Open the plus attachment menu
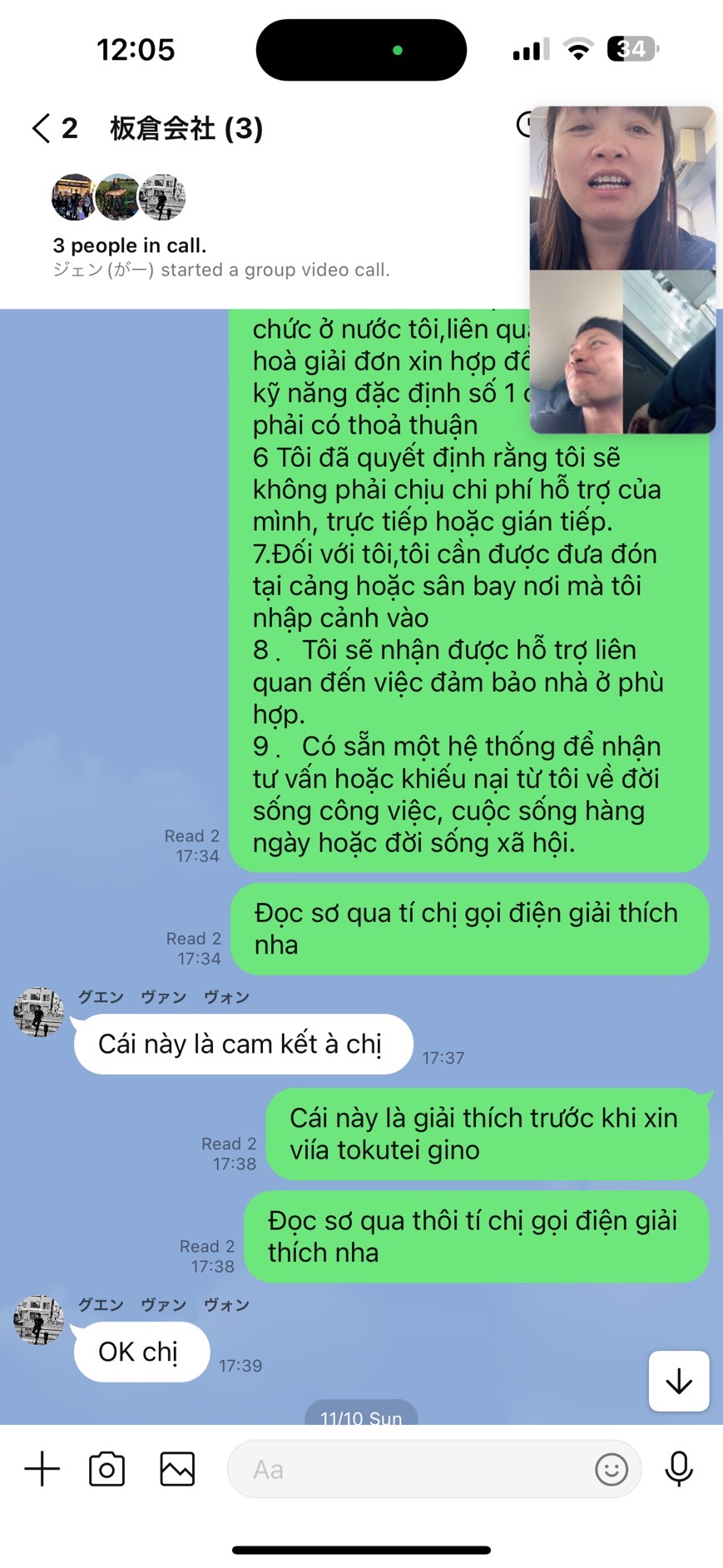 click(42, 1469)
